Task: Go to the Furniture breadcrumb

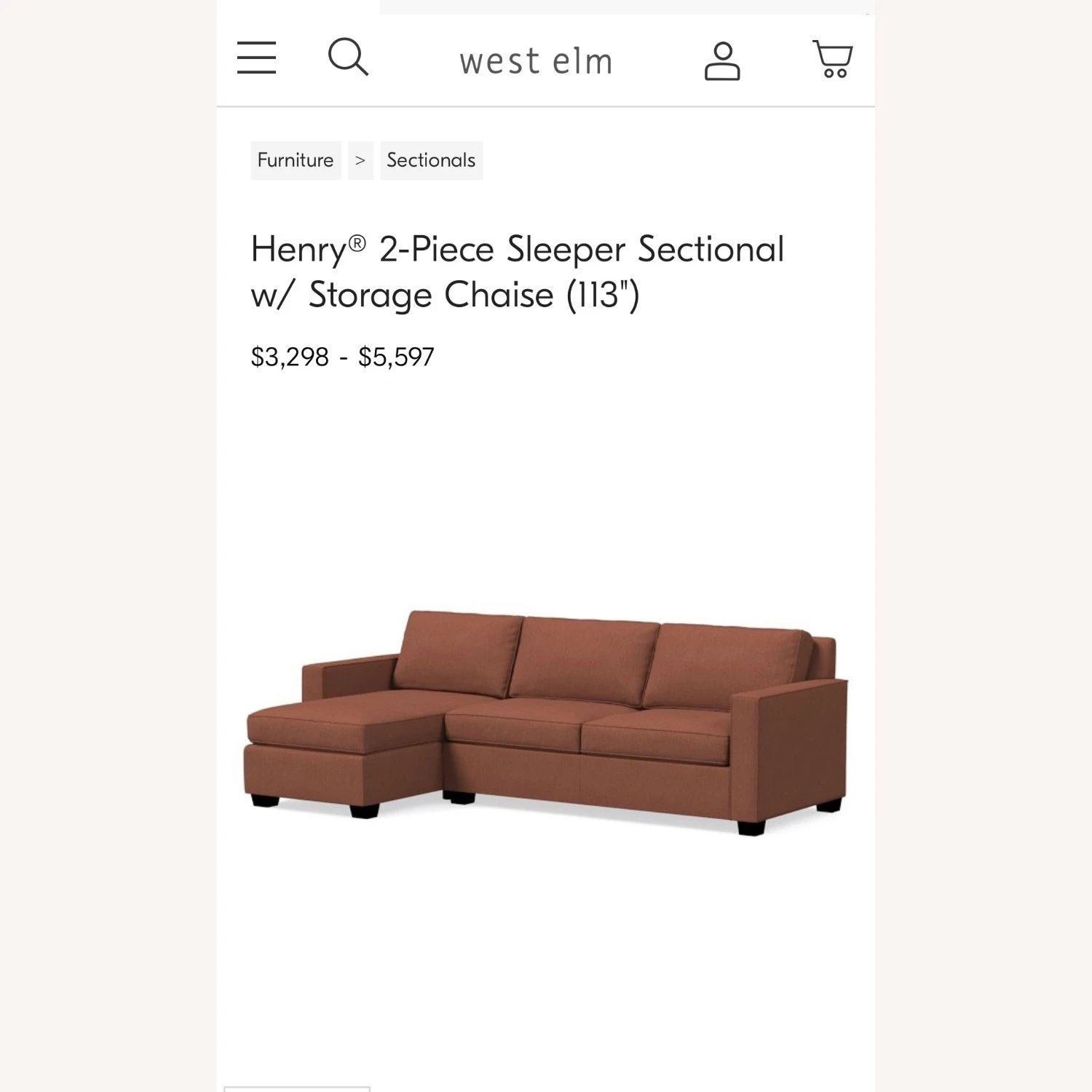Action: [295, 160]
